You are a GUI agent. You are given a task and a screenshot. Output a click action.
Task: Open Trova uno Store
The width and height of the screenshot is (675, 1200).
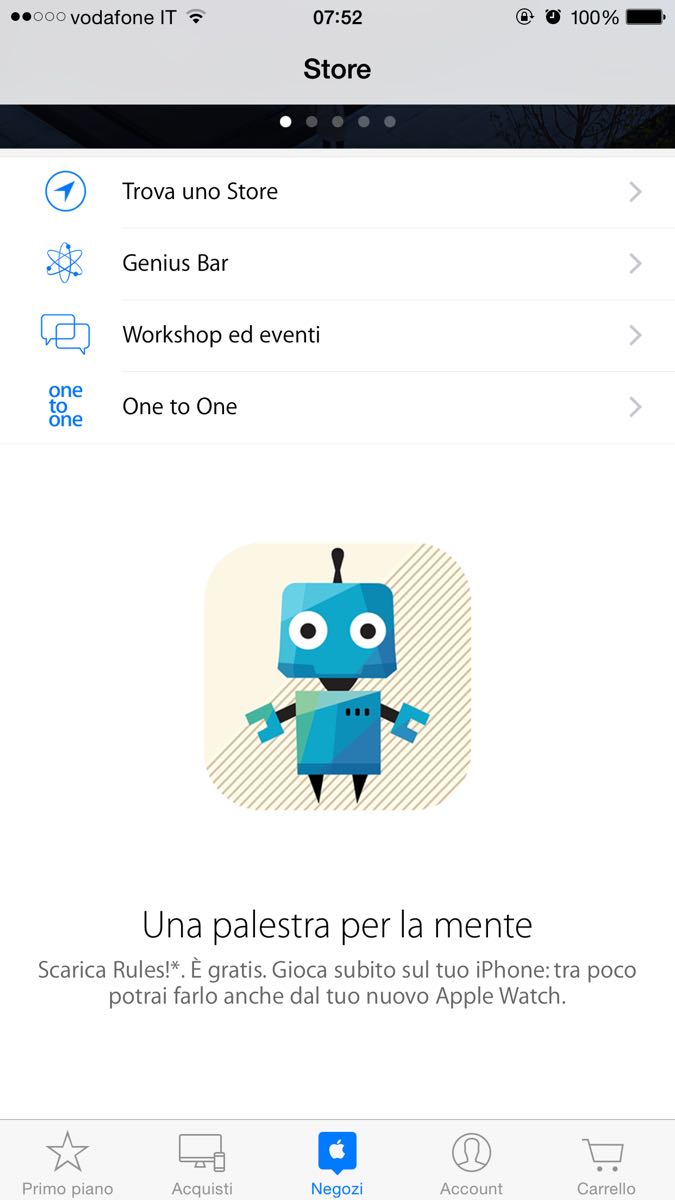coord(337,192)
